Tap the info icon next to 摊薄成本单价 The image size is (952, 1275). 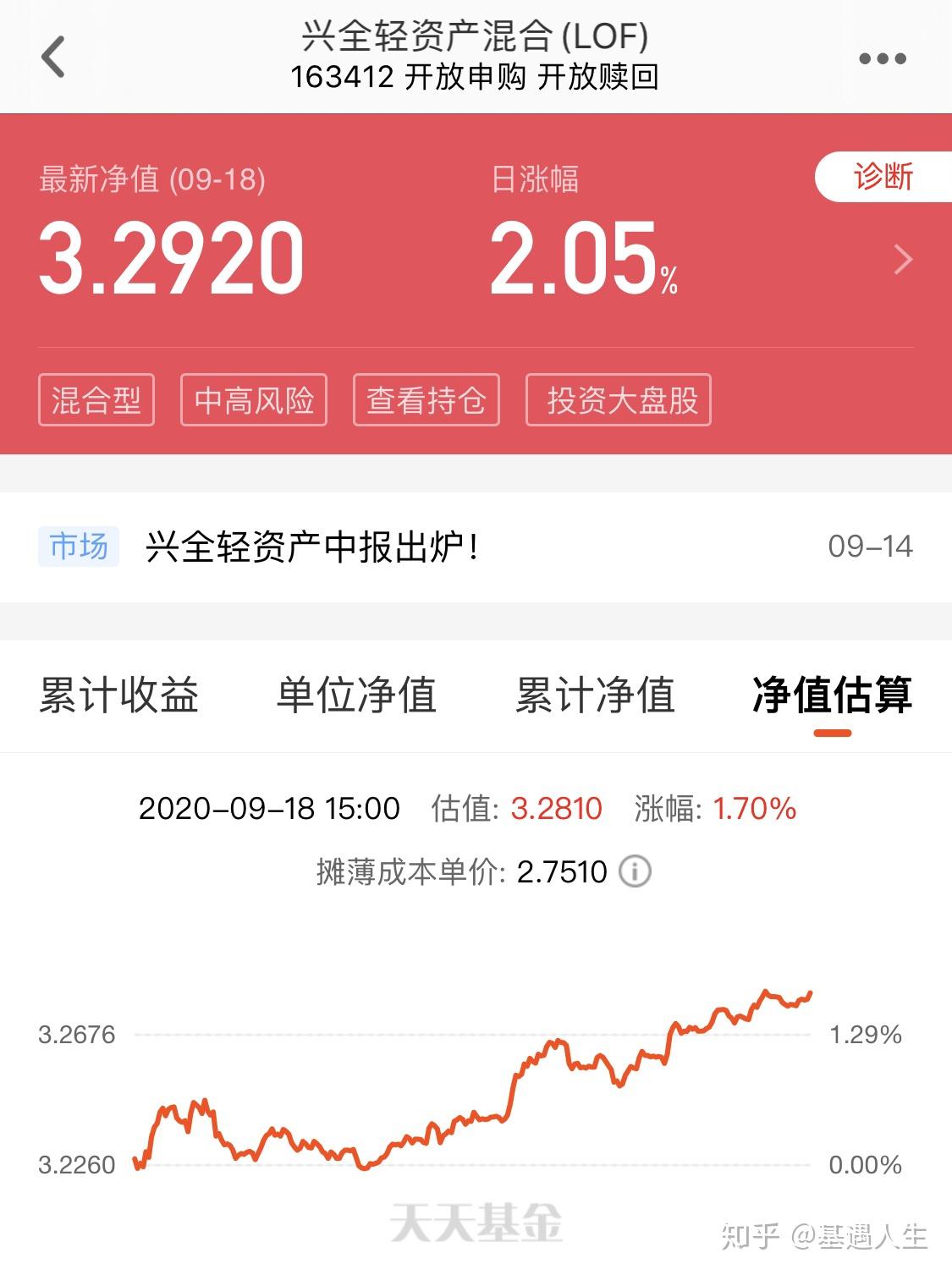pos(634,871)
